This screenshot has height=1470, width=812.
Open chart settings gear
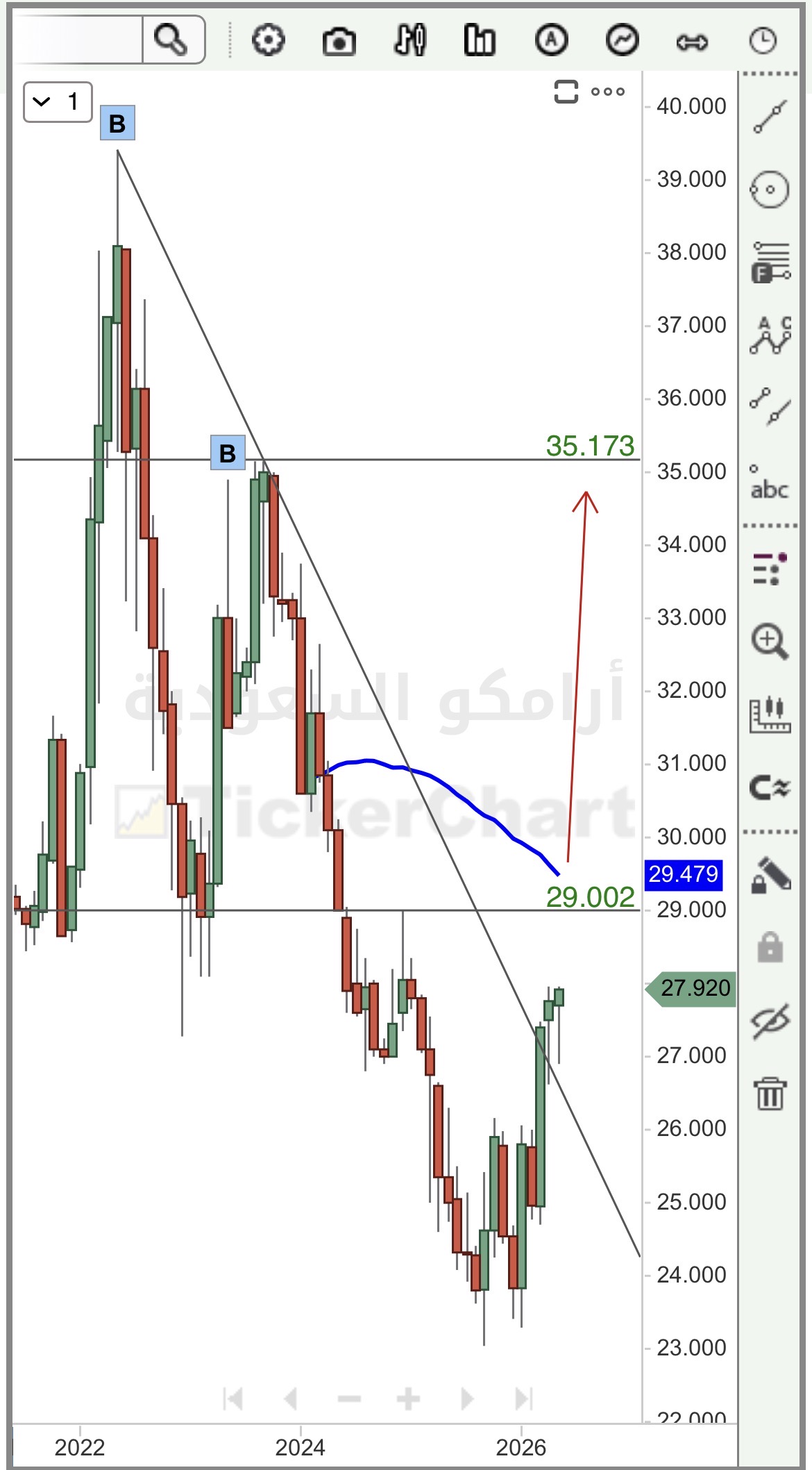click(268, 40)
